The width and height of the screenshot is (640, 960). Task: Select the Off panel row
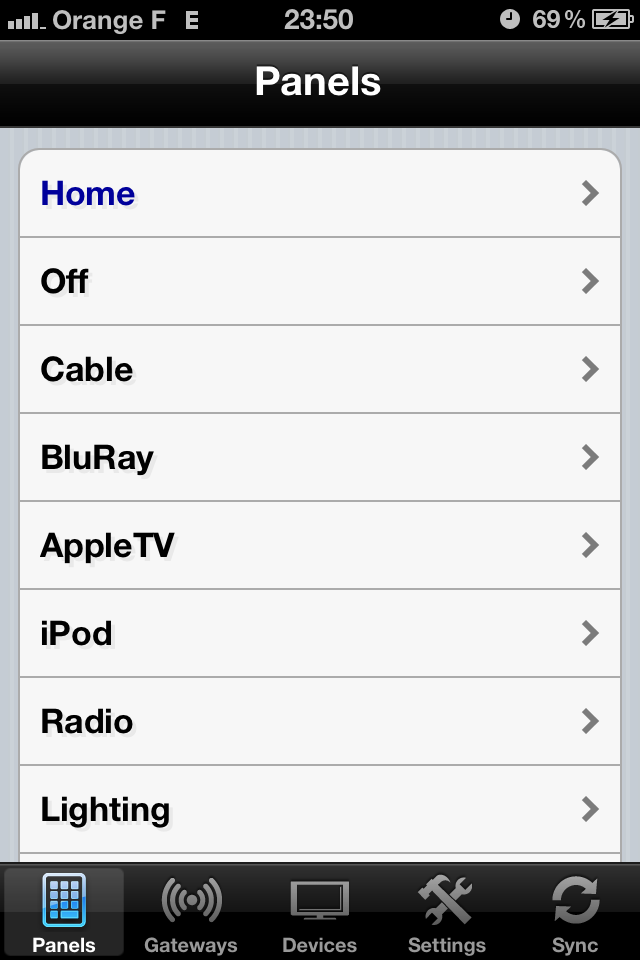pos(320,282)
